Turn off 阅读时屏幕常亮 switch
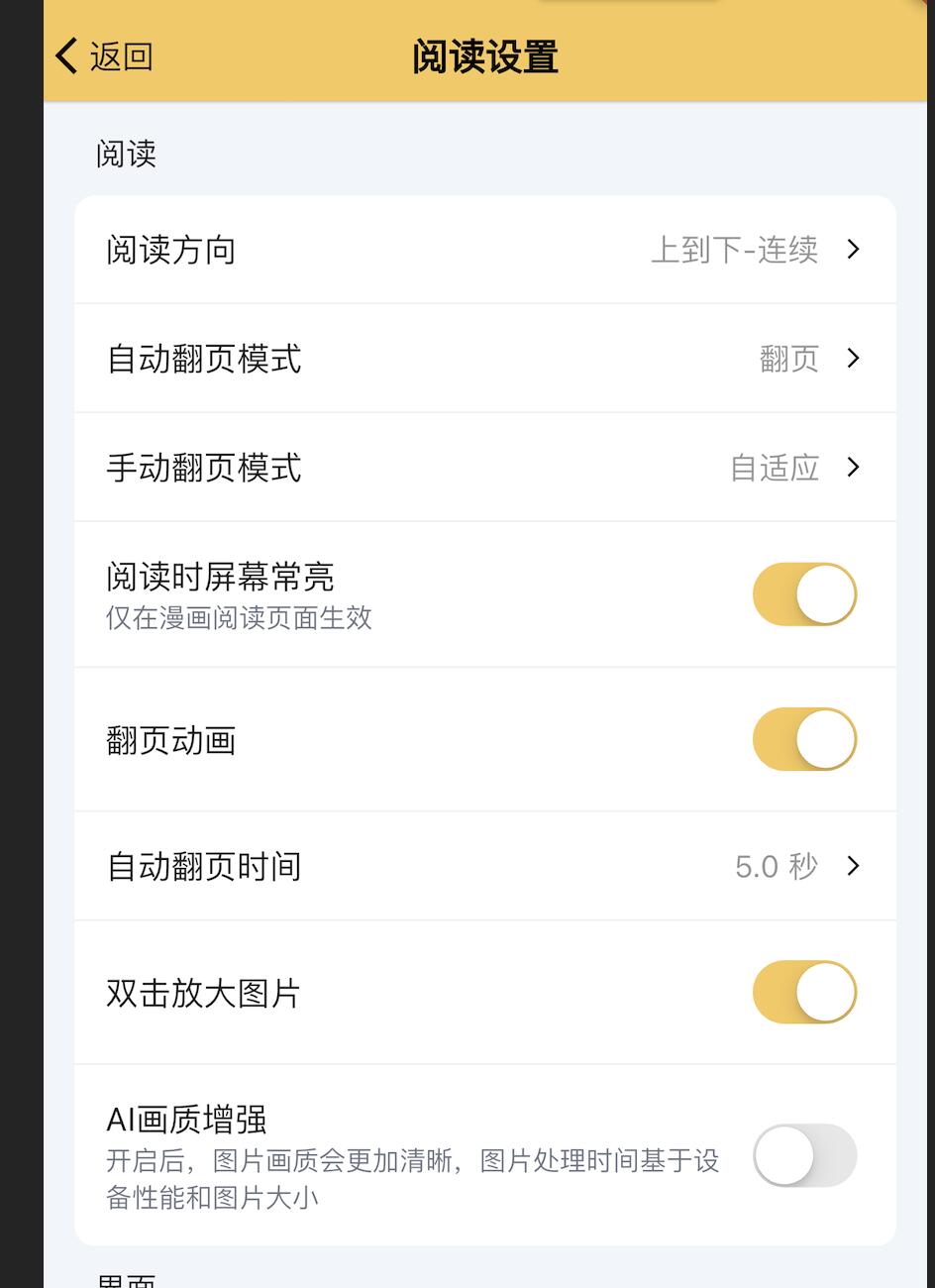 pyautogui.click(x=803, y=594)
